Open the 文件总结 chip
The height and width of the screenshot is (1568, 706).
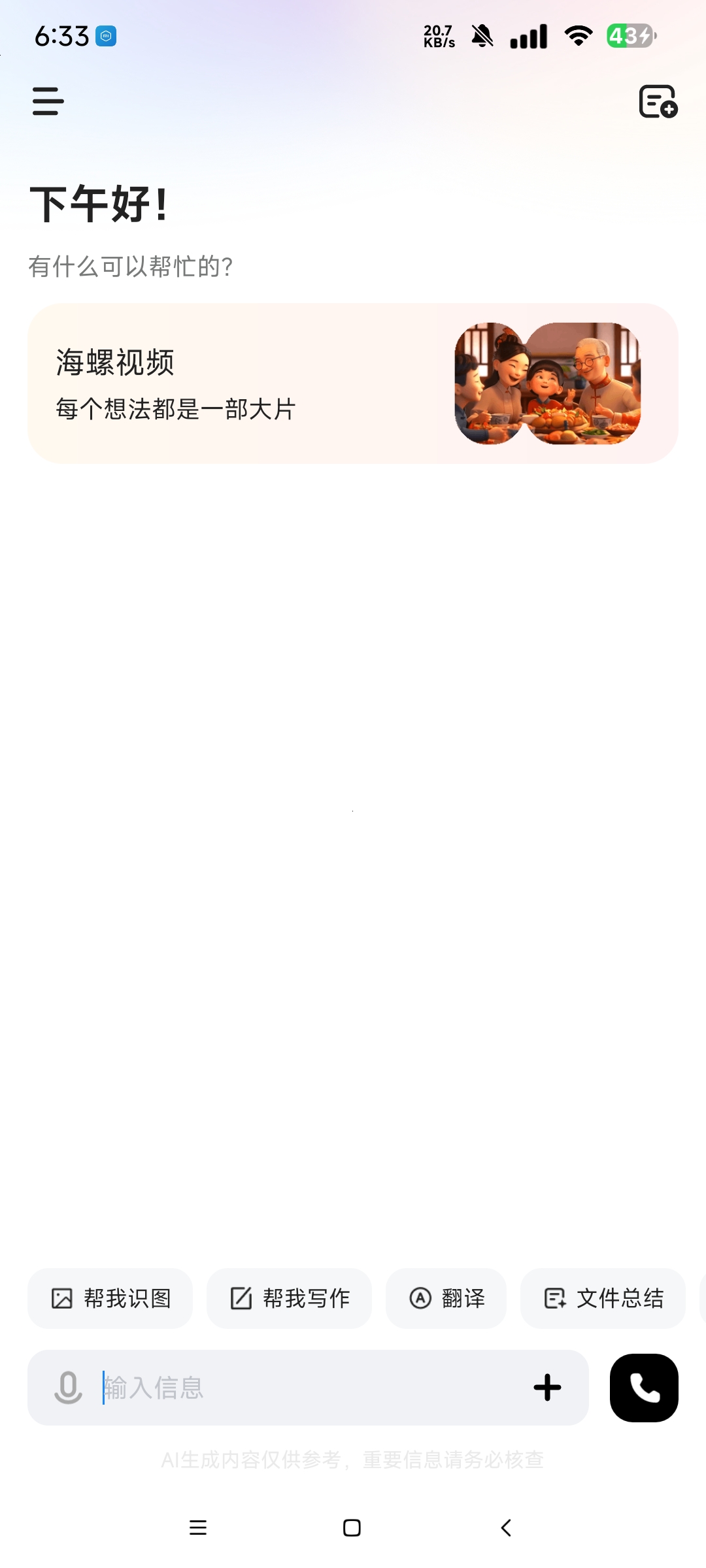point(603,1298)
